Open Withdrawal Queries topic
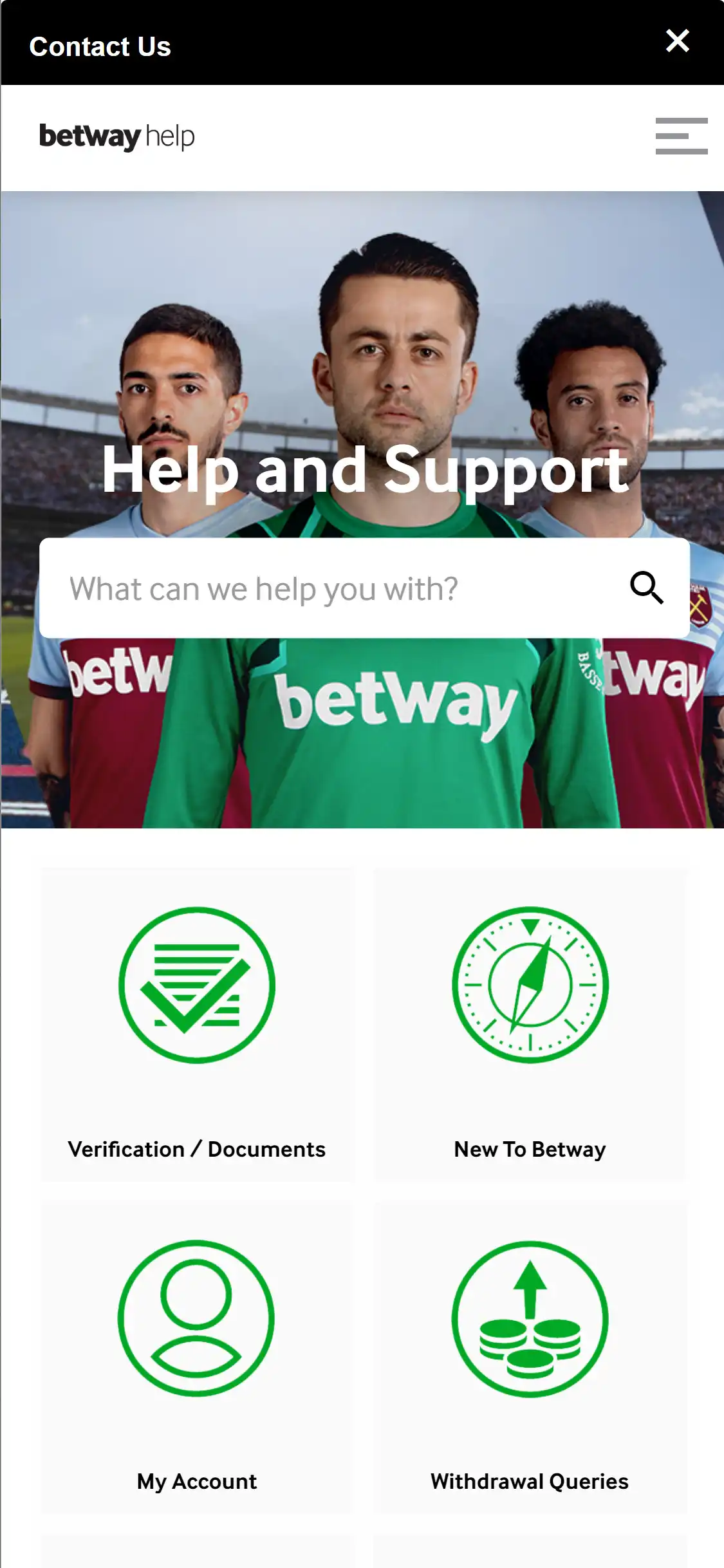The width and height of the screenshot is (724, 1568). pyautogui.click(x=530, y=1357)
